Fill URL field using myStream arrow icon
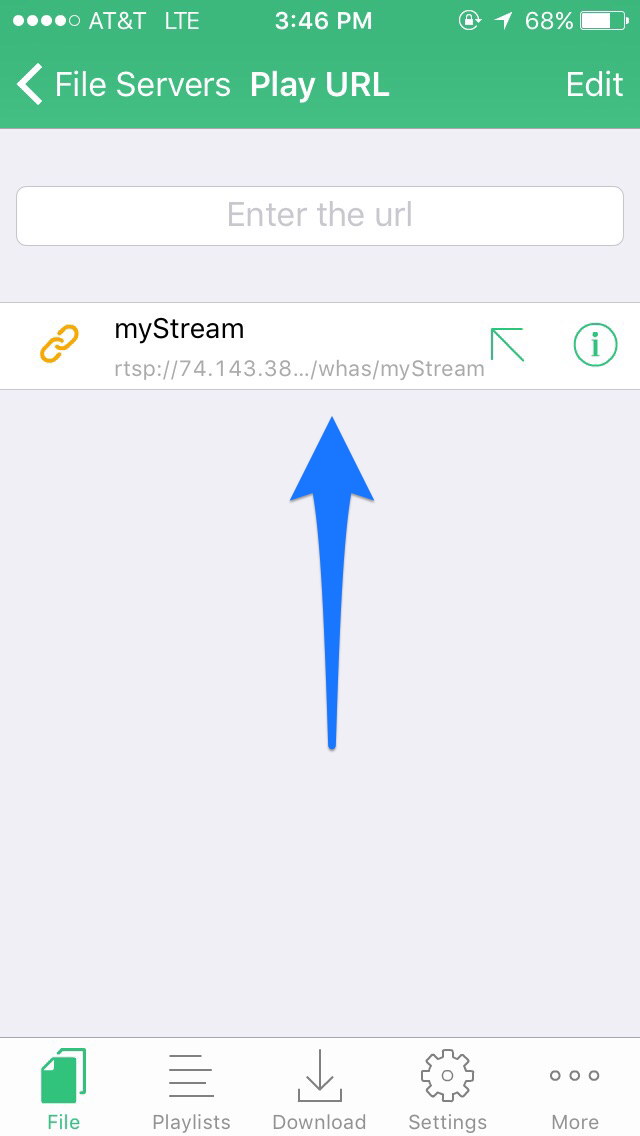This screenshot has width=640, height=1136. point(507,344)
